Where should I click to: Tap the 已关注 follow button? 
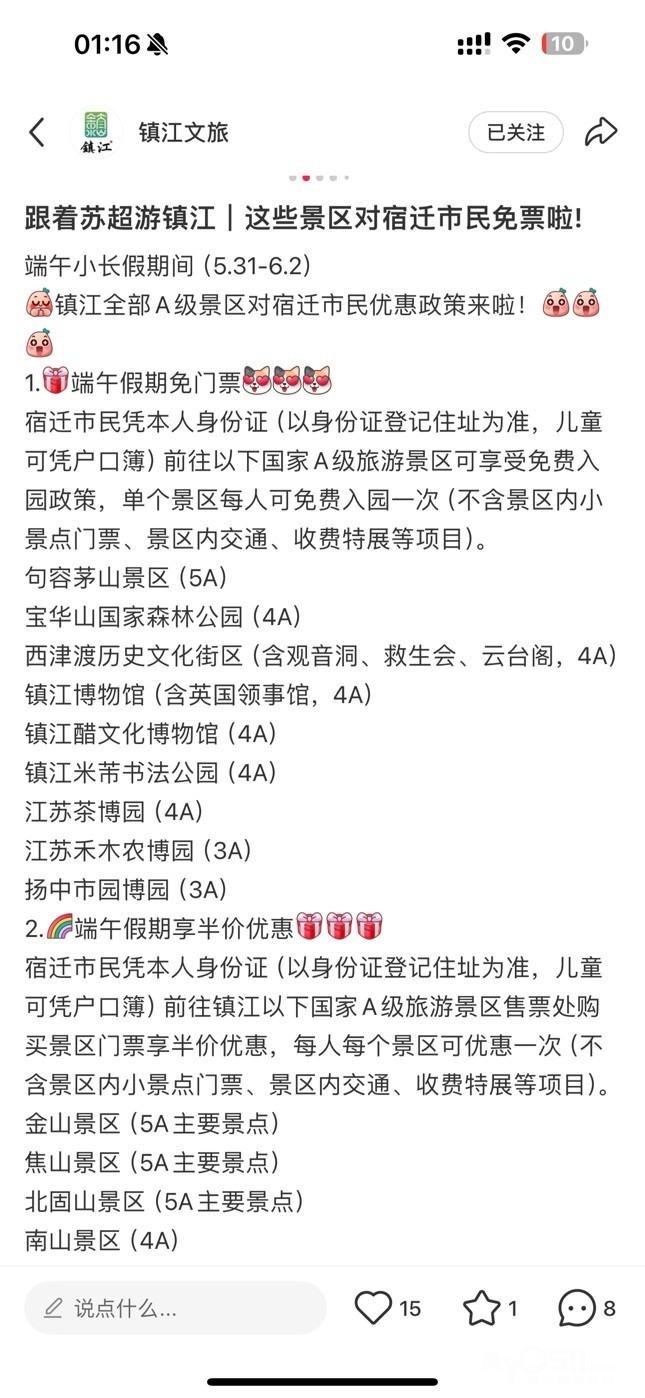pyautogui.click(x=516, y=132)
